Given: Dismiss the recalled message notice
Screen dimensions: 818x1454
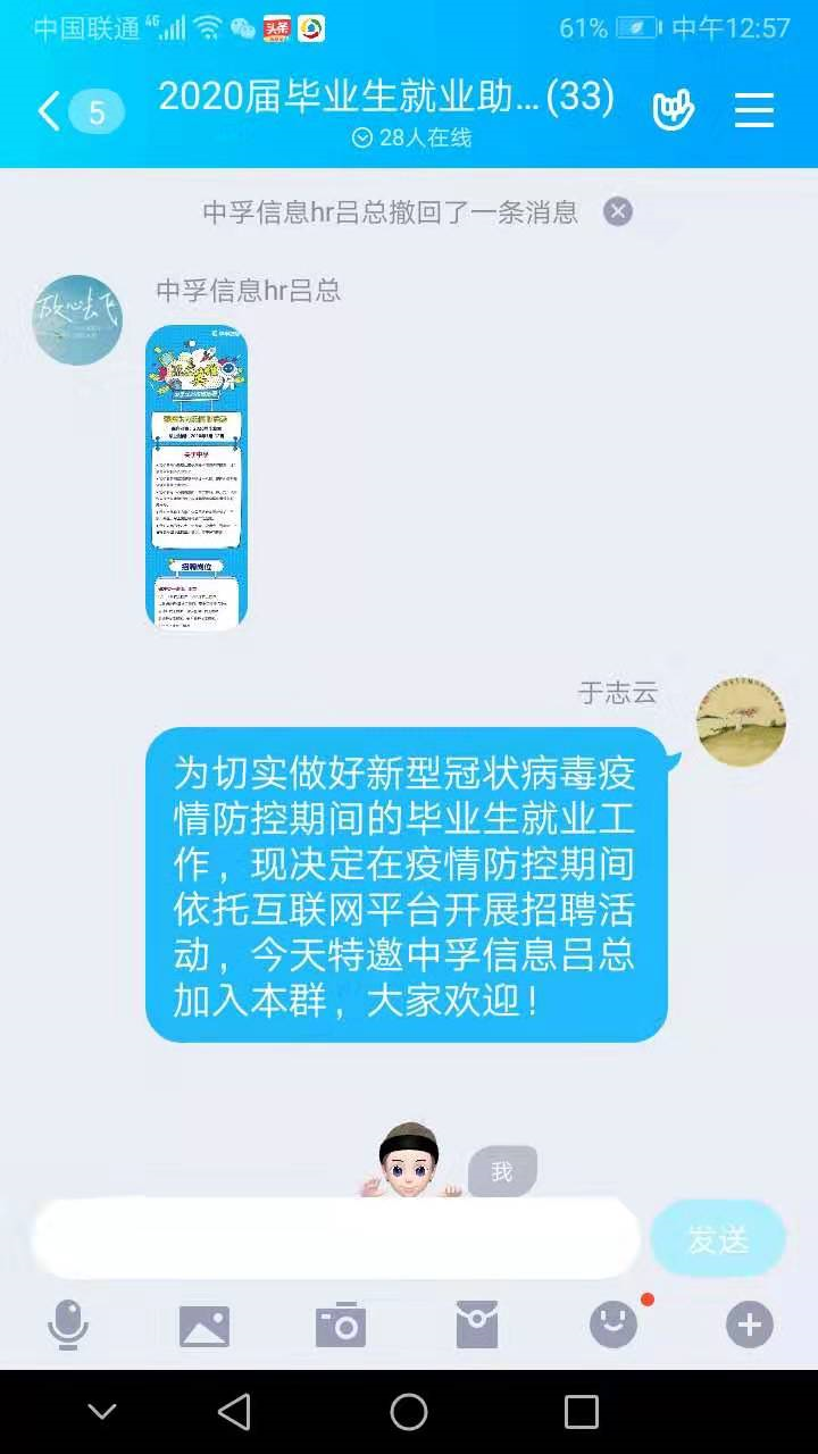Looking at the screenshot, I should (618, 212).
